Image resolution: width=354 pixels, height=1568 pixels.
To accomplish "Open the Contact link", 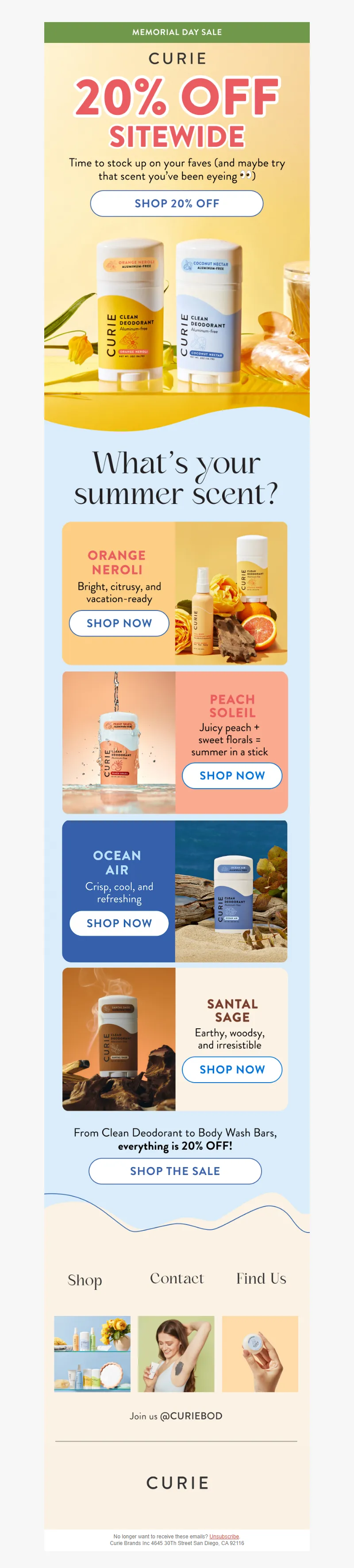I will 177,1279.
